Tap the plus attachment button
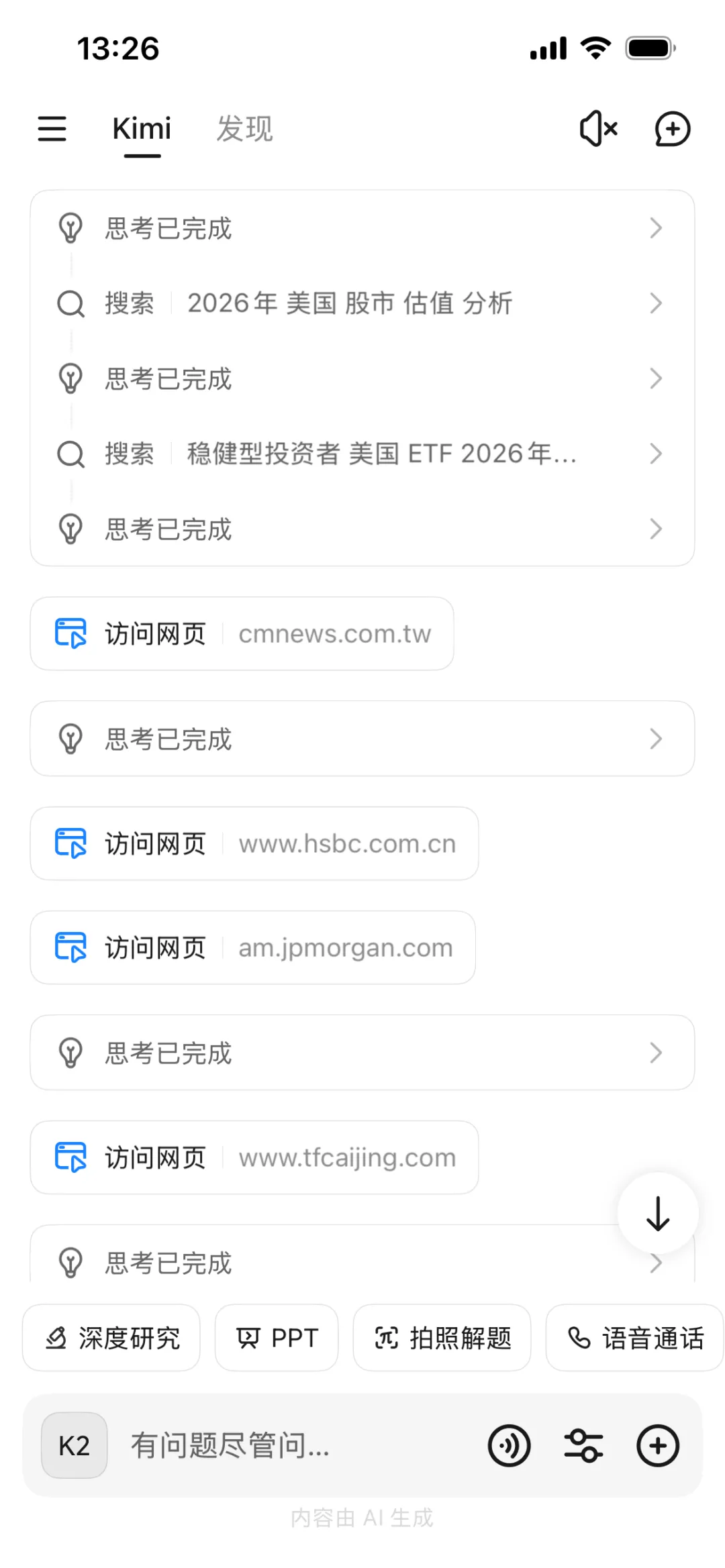 click(658, 1445)
